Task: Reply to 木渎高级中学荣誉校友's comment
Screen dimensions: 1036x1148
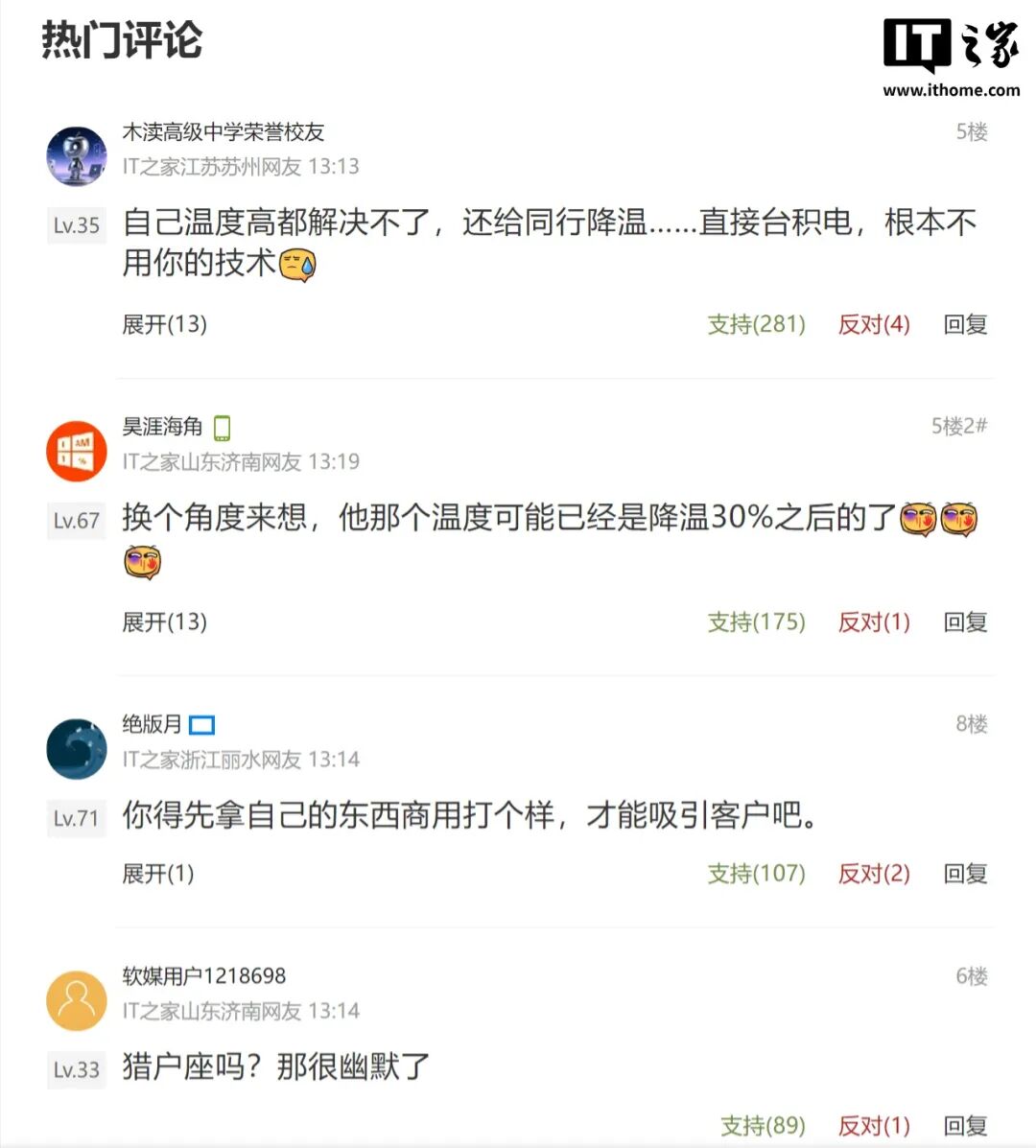Action: pos(965,324)
